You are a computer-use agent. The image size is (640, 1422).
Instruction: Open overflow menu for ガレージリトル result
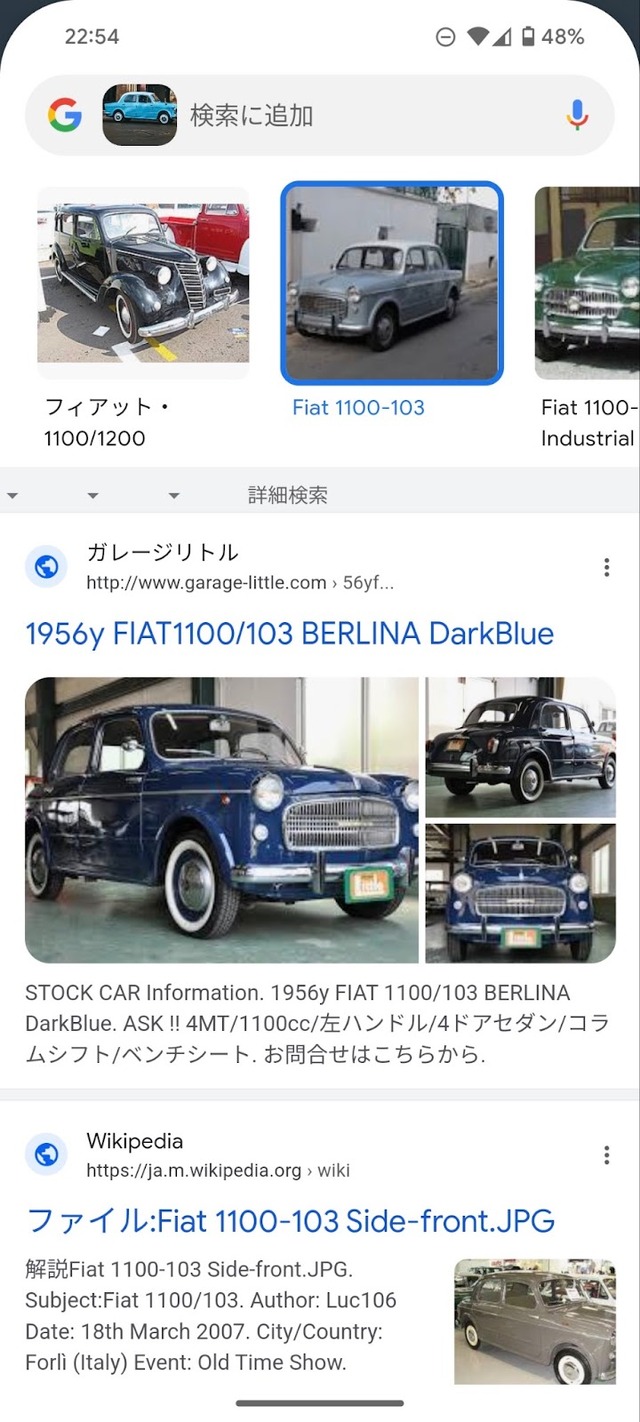pos(606,568)
